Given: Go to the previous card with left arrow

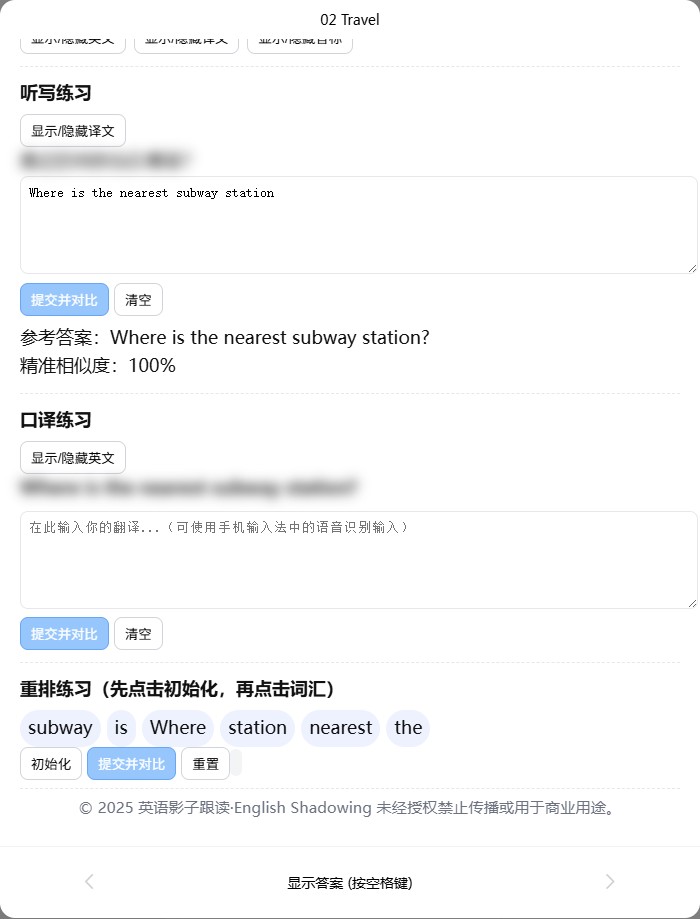Looking at the screenshot, I should [x=89, y=882].
